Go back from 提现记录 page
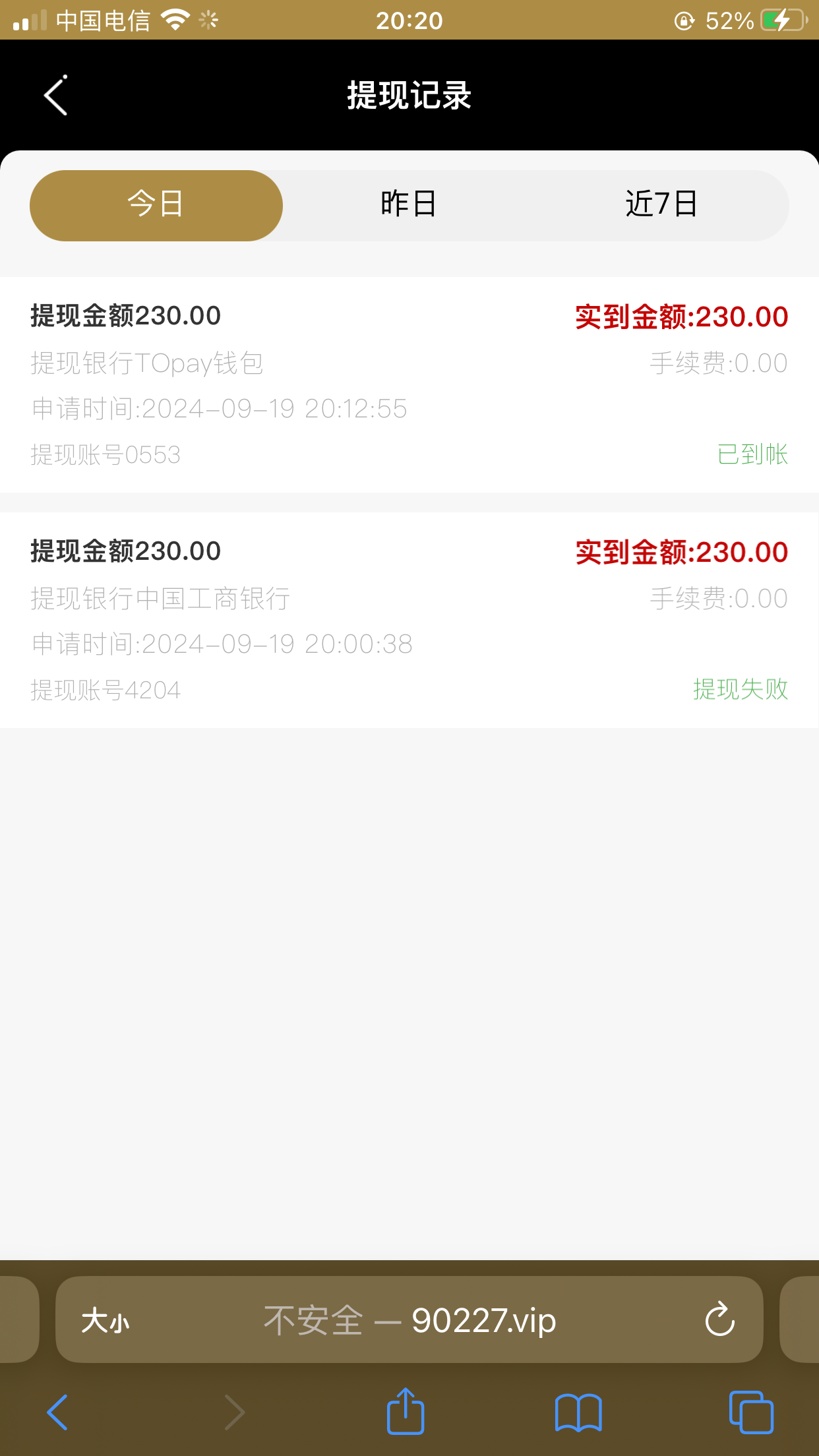The width and height of the screenshot is (819, 1456). (x=56, y=96)
